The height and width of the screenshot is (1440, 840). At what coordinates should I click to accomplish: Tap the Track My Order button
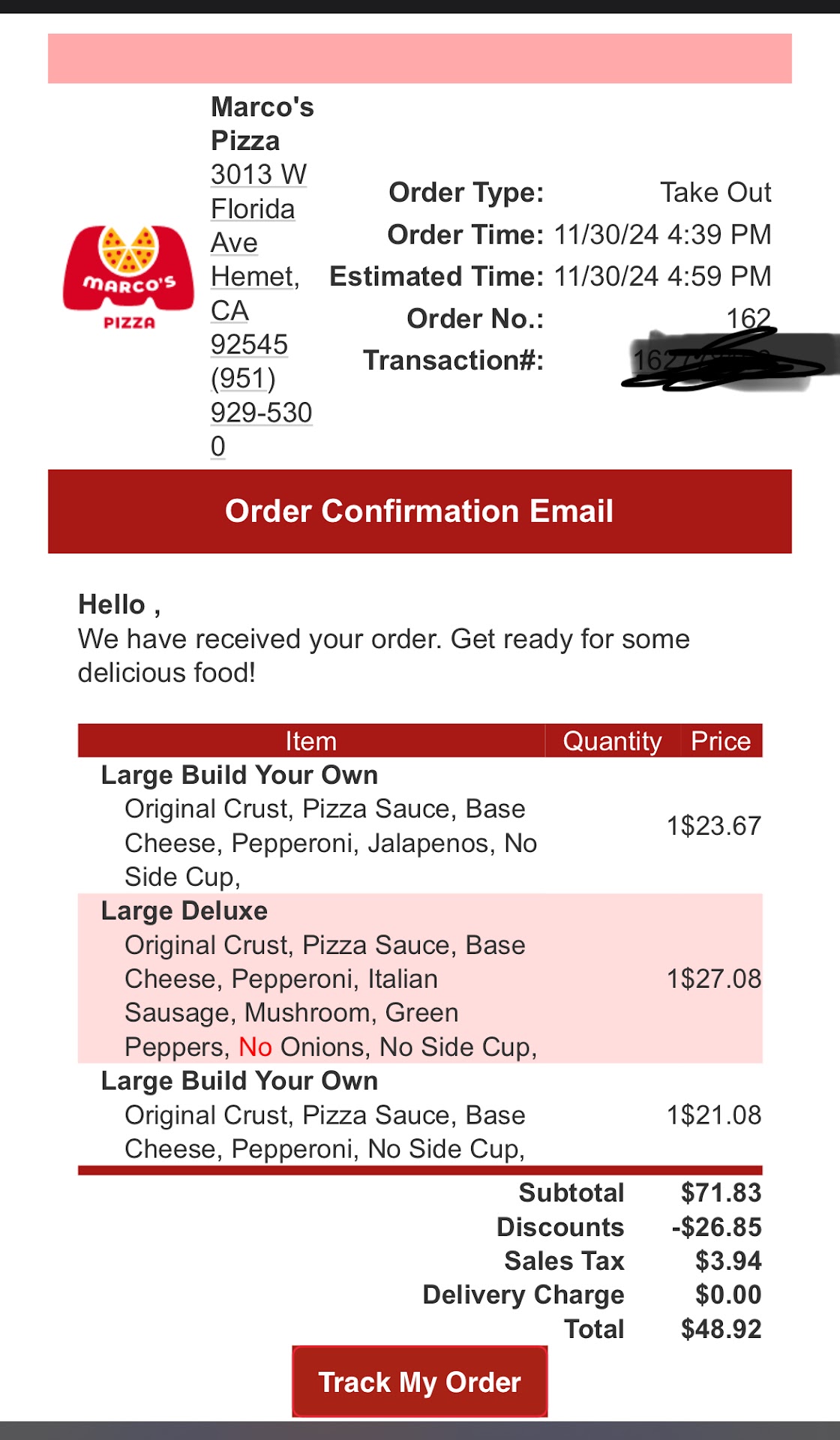click(x=419, y=1381)
